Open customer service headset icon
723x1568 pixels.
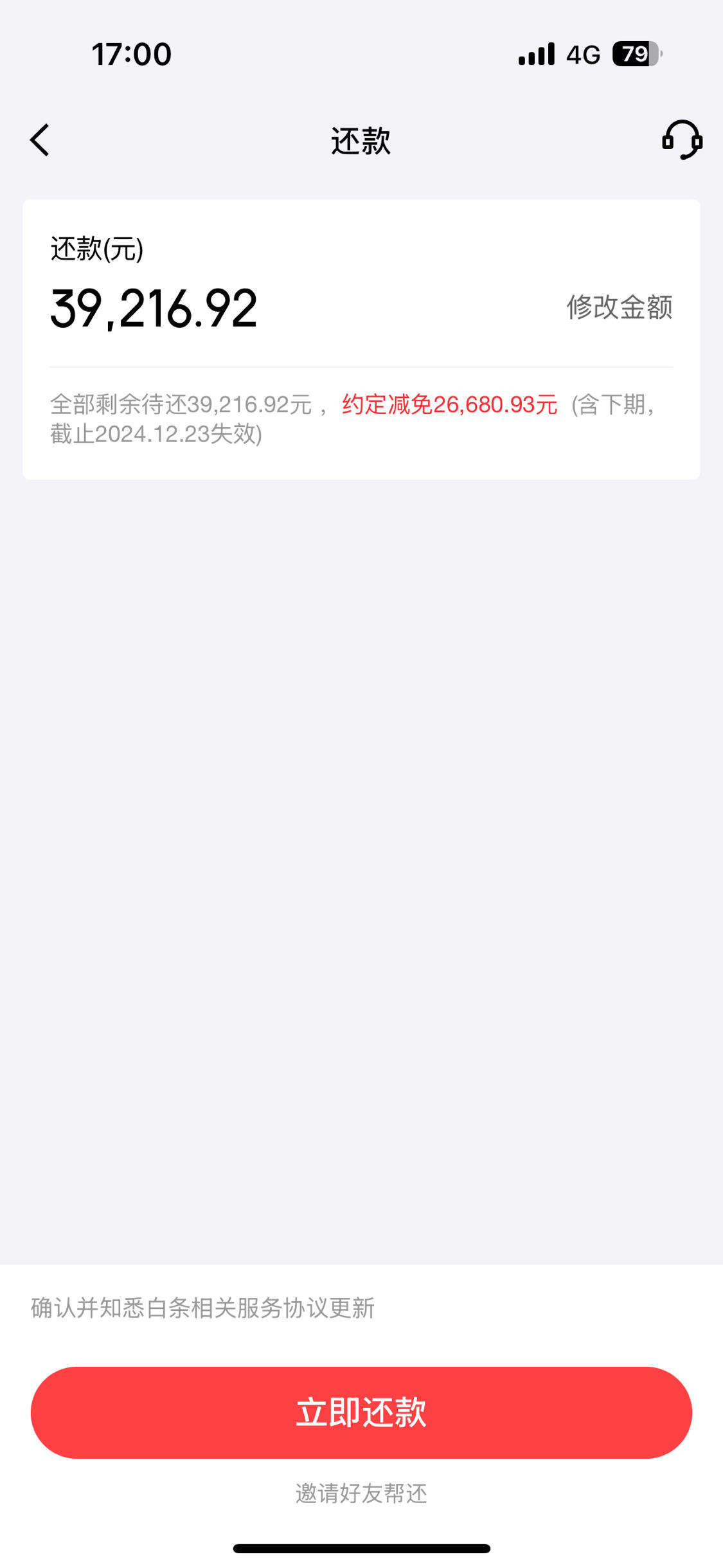point(682,140)
